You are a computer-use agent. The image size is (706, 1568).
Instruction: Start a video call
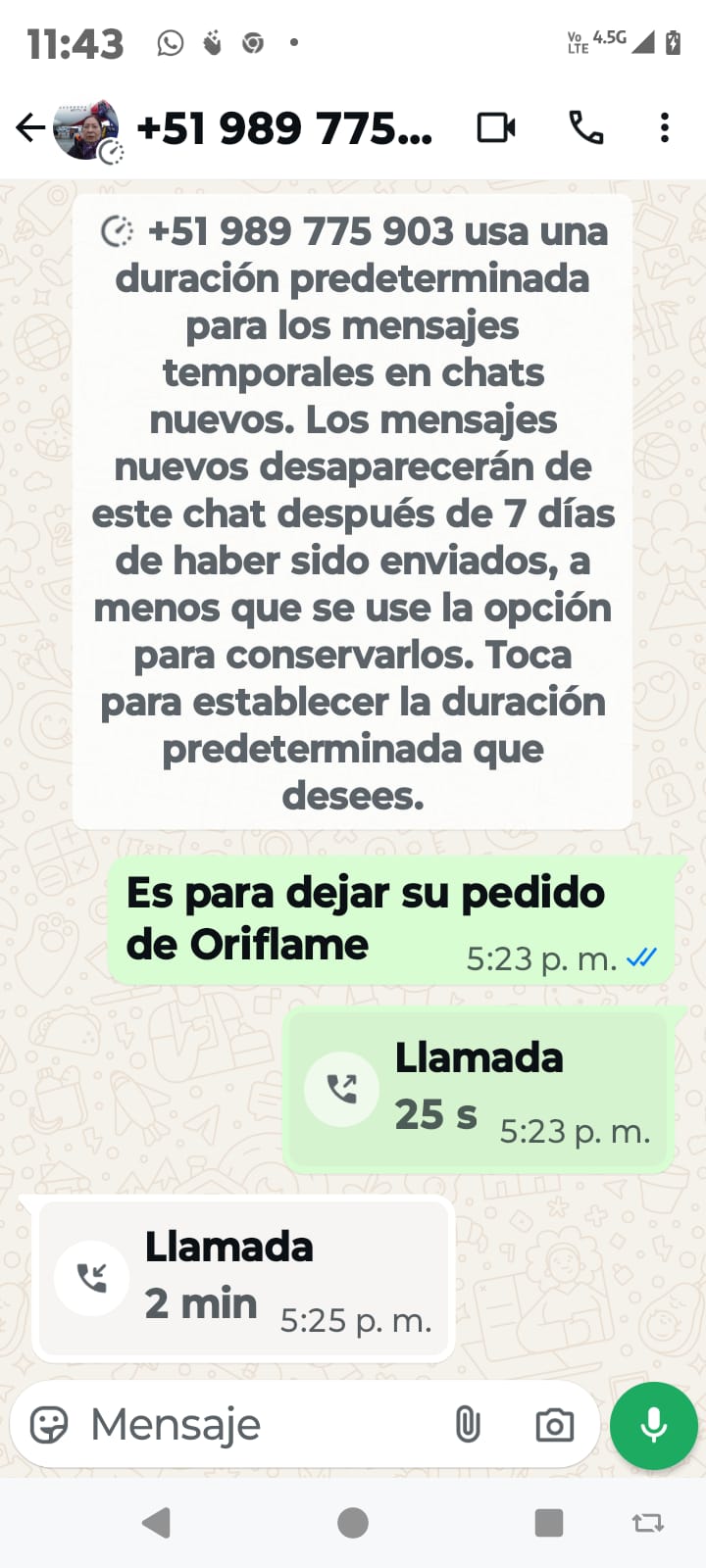pos(496,128)
